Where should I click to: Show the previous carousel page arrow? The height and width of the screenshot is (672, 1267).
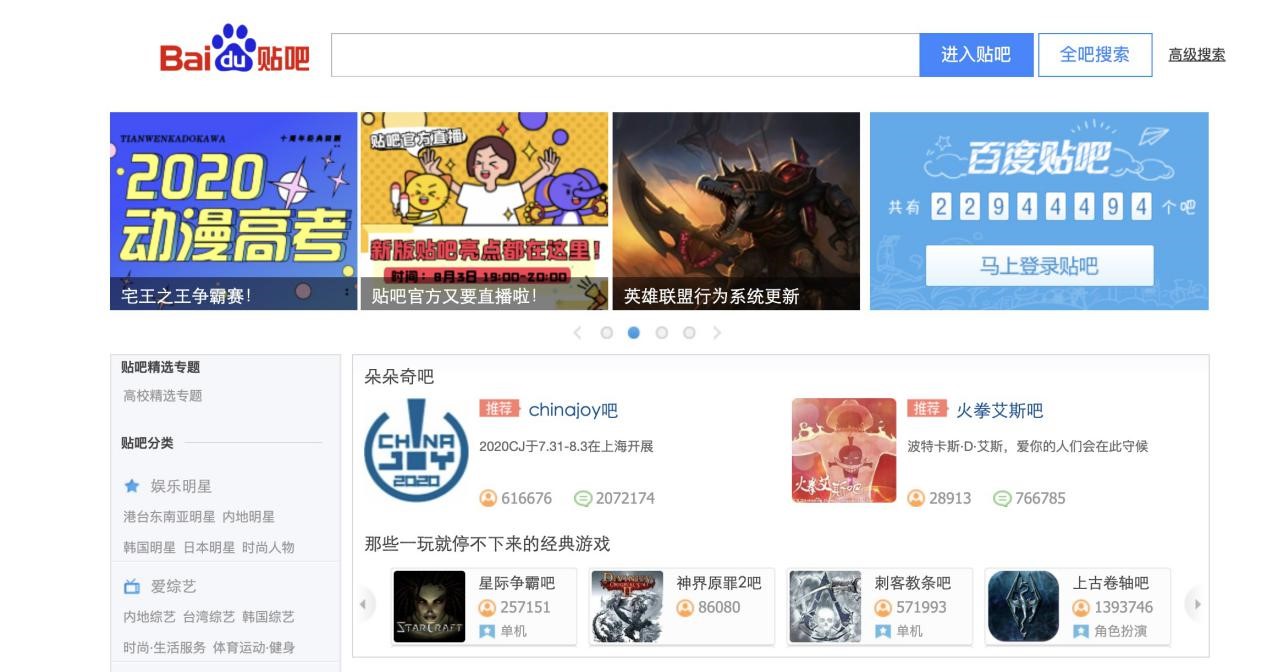tap(577, 333)
